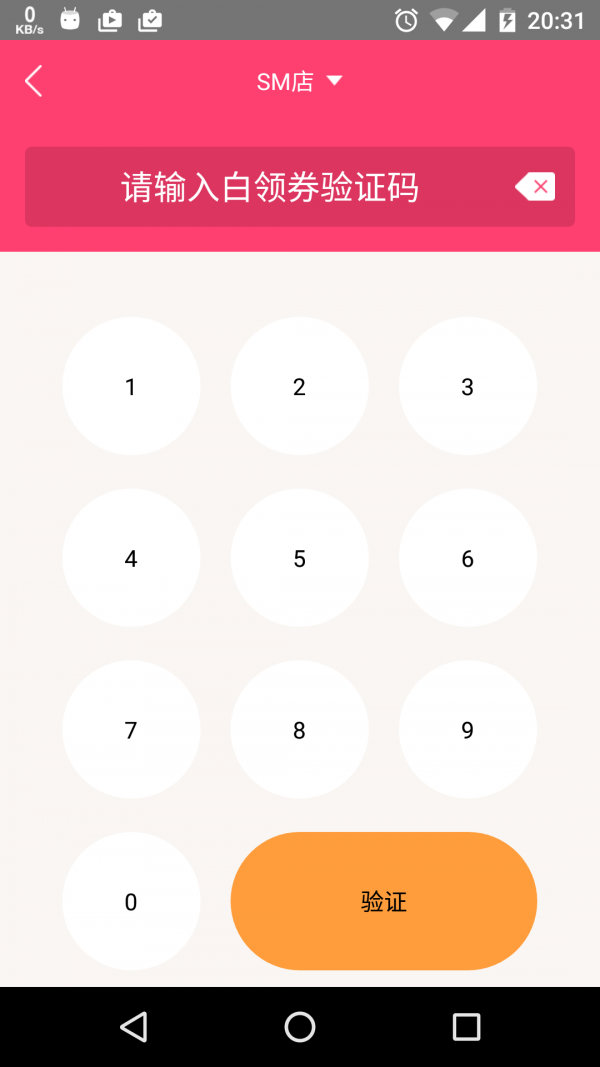Go to the system home screen

[x=300, y=1027]
